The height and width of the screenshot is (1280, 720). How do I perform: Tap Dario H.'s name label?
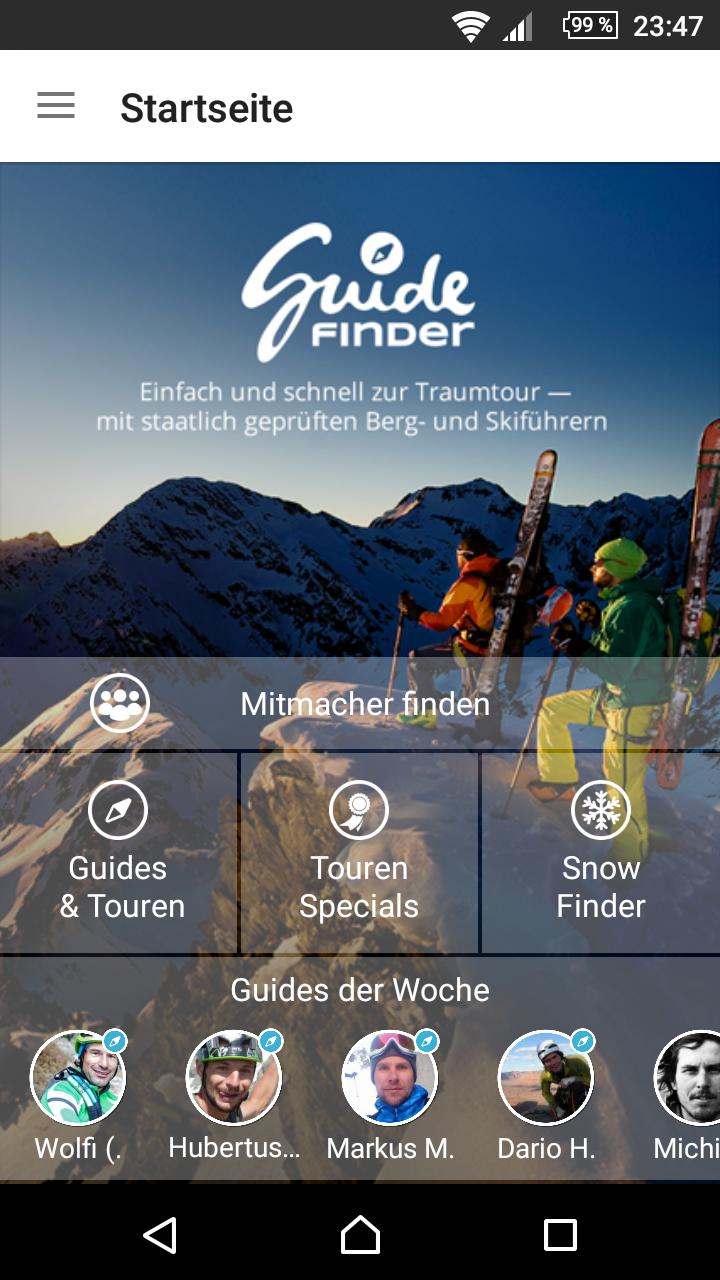tap(545, 1148)
